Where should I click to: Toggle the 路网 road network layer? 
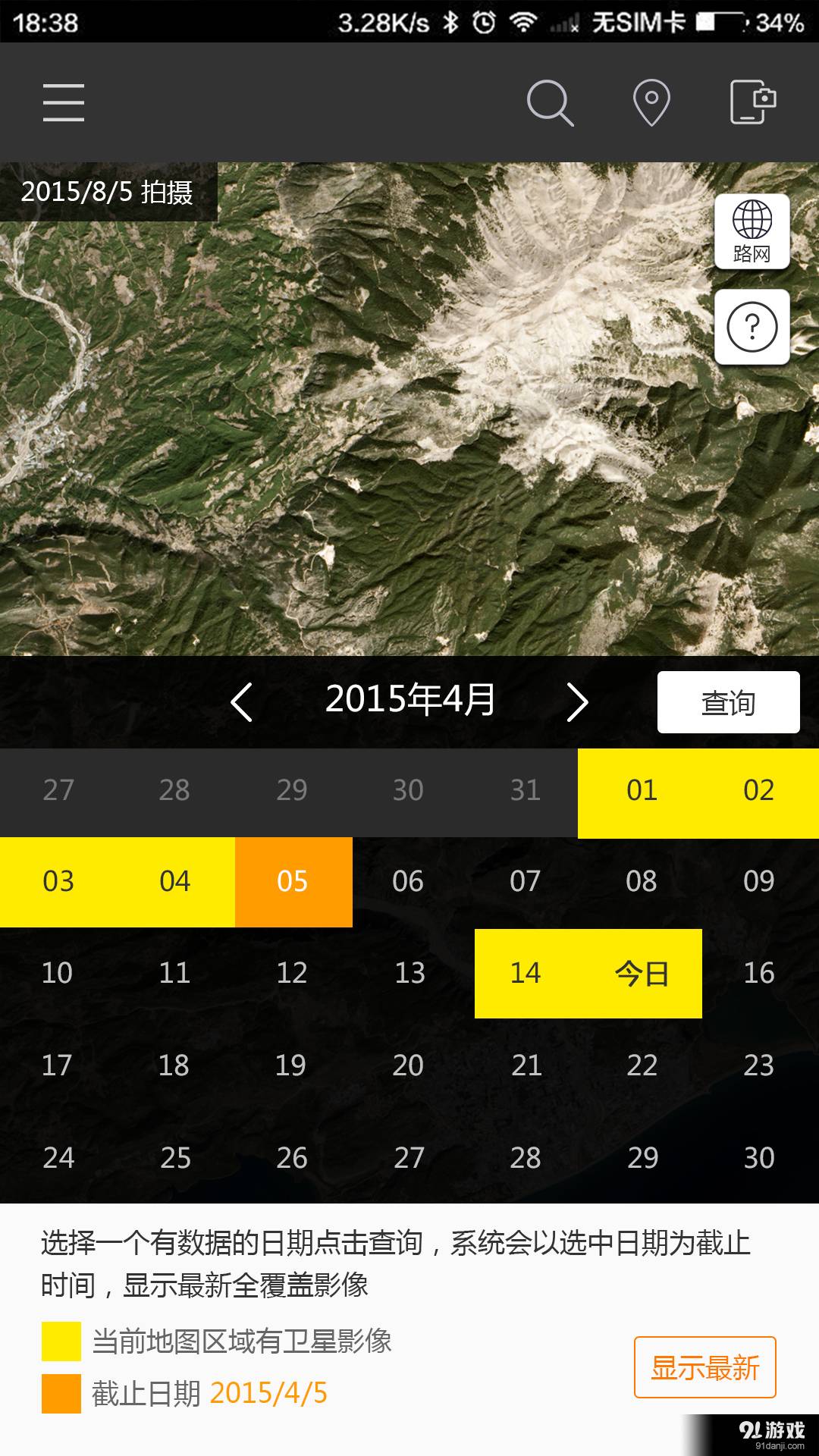(x=752, y=231)
